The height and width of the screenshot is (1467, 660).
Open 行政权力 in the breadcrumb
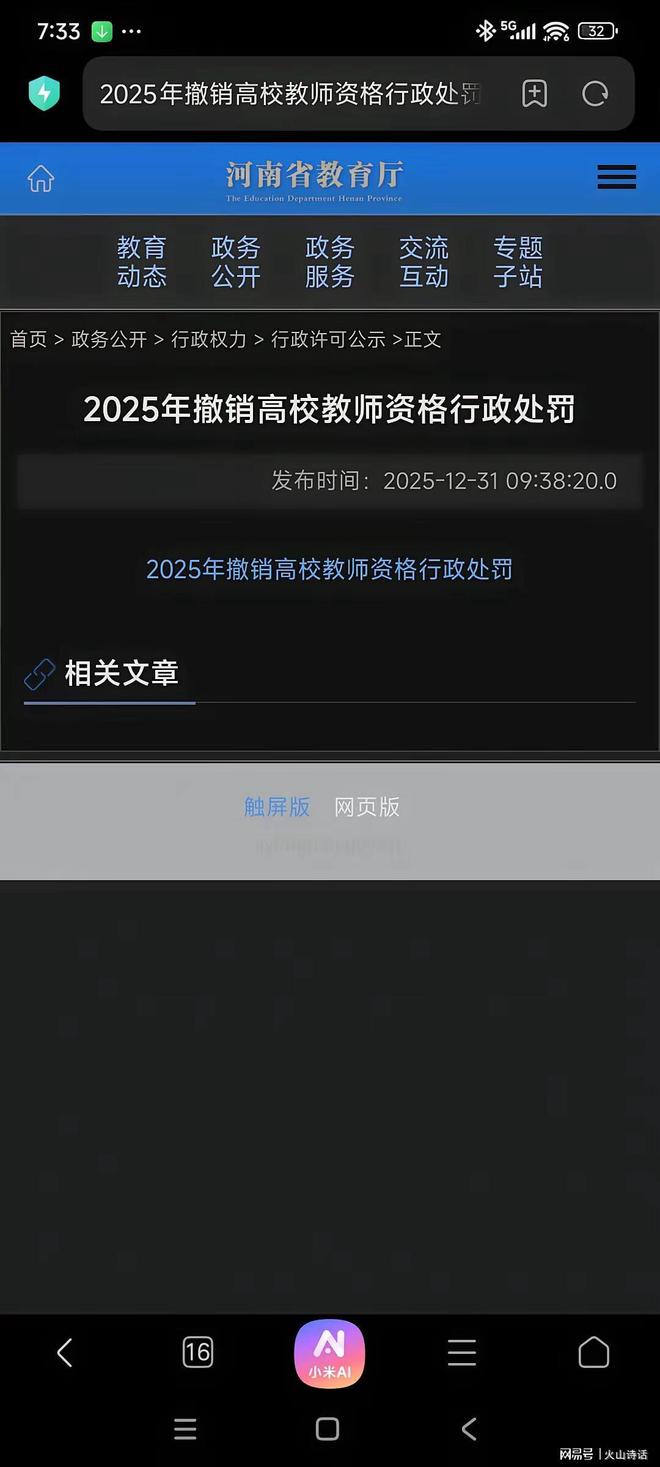click(208, 339)
